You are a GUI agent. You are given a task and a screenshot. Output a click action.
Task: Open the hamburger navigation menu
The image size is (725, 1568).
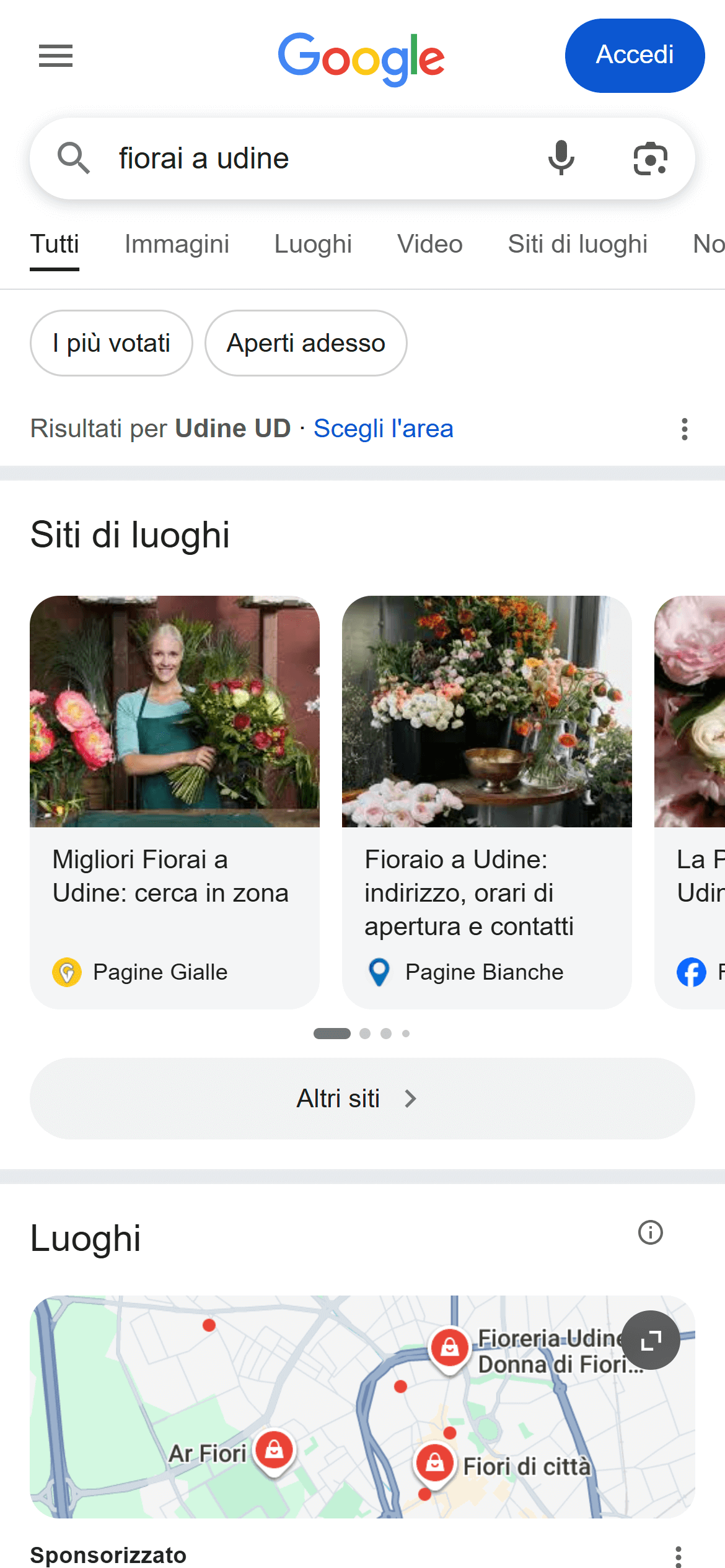click(55, 56)
